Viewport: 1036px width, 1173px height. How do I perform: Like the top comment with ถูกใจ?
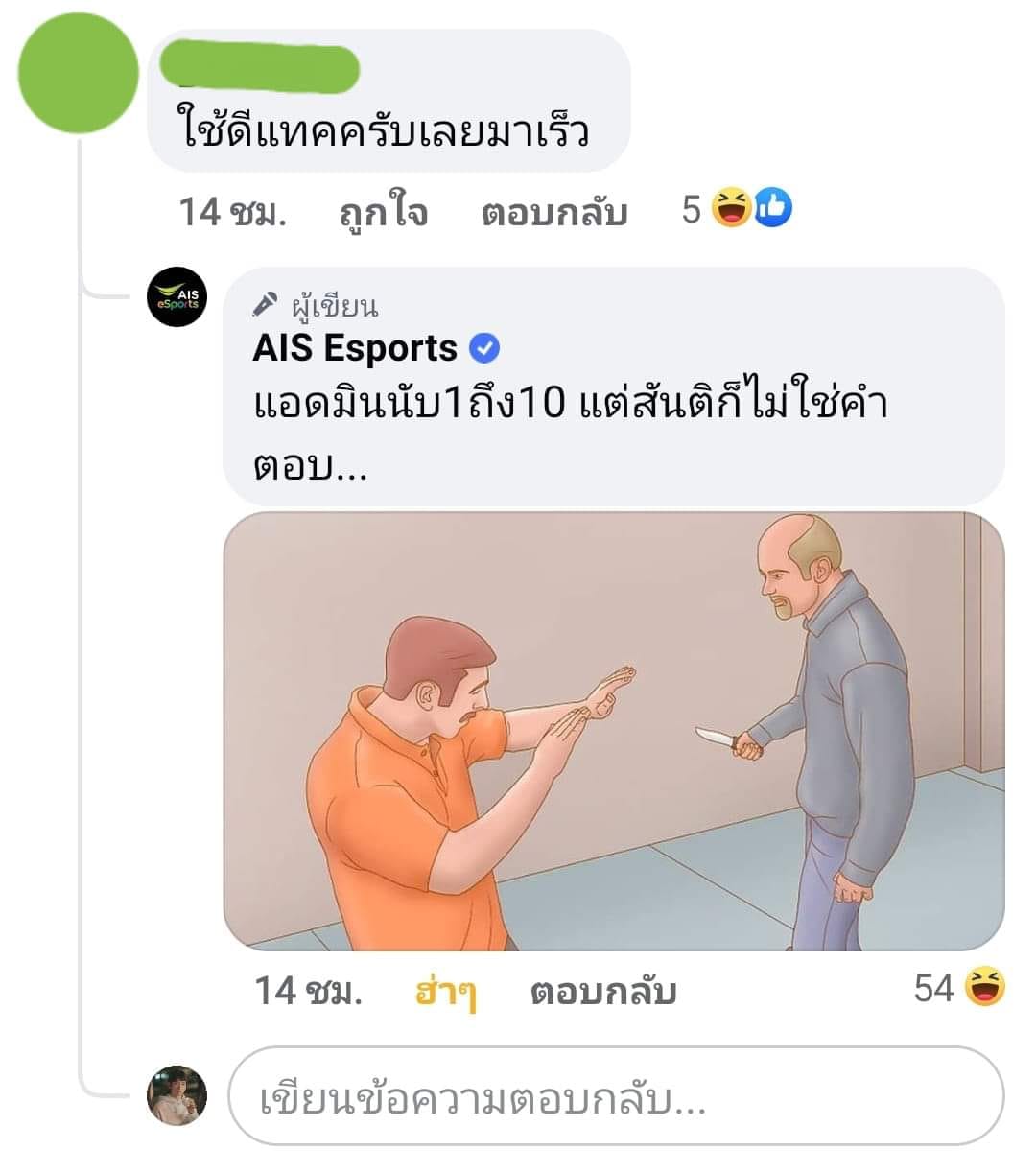tap(383, 212)
